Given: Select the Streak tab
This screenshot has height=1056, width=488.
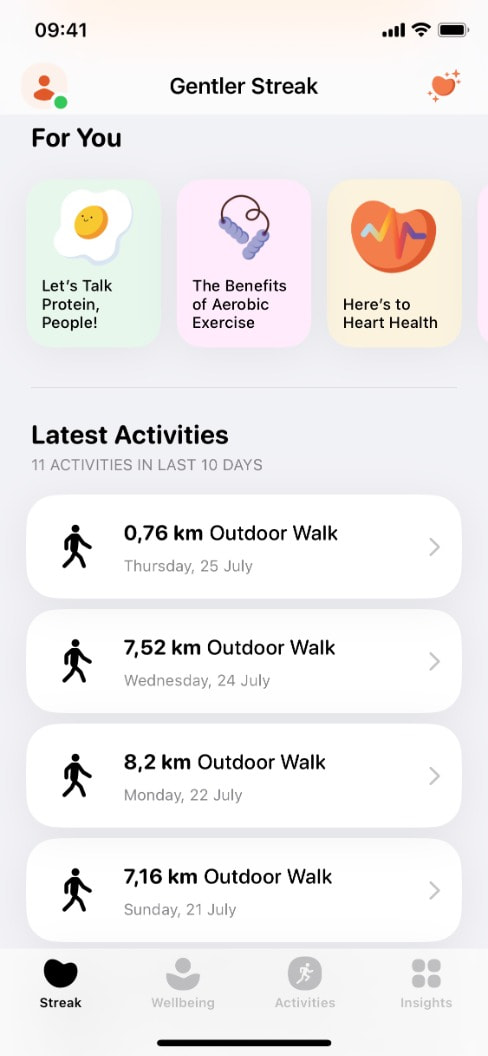Looking at the screenshot, I should pos(61,984).
